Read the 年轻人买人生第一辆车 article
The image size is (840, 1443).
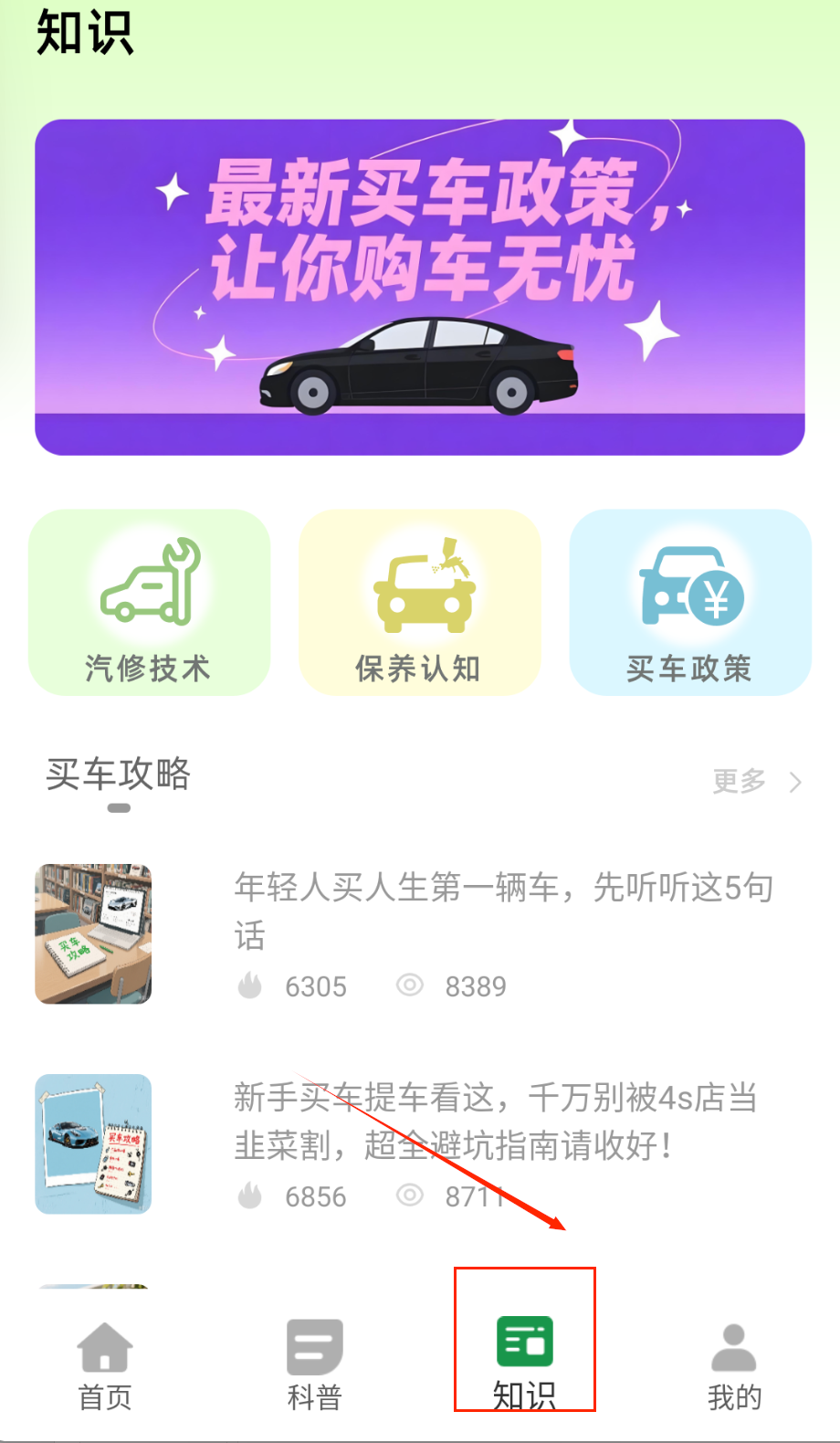(502, 911)
